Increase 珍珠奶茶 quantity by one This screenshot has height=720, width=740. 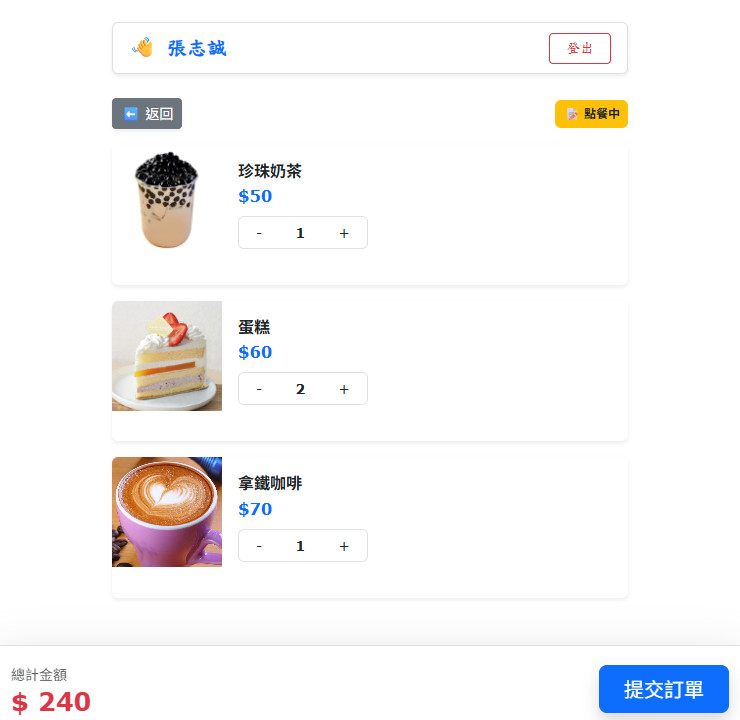[x=344, y=233]
